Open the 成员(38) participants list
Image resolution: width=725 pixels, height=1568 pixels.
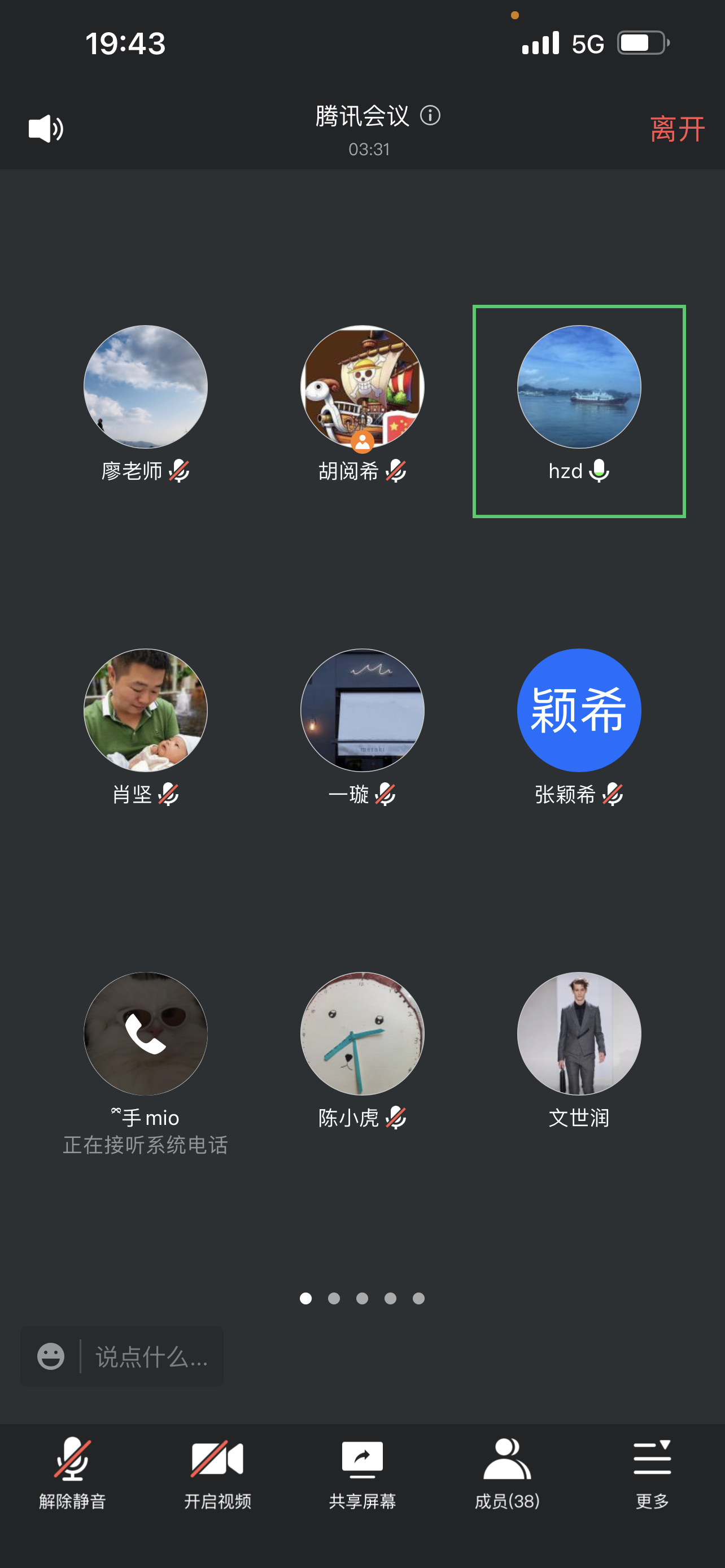[x=507, y=1473]
